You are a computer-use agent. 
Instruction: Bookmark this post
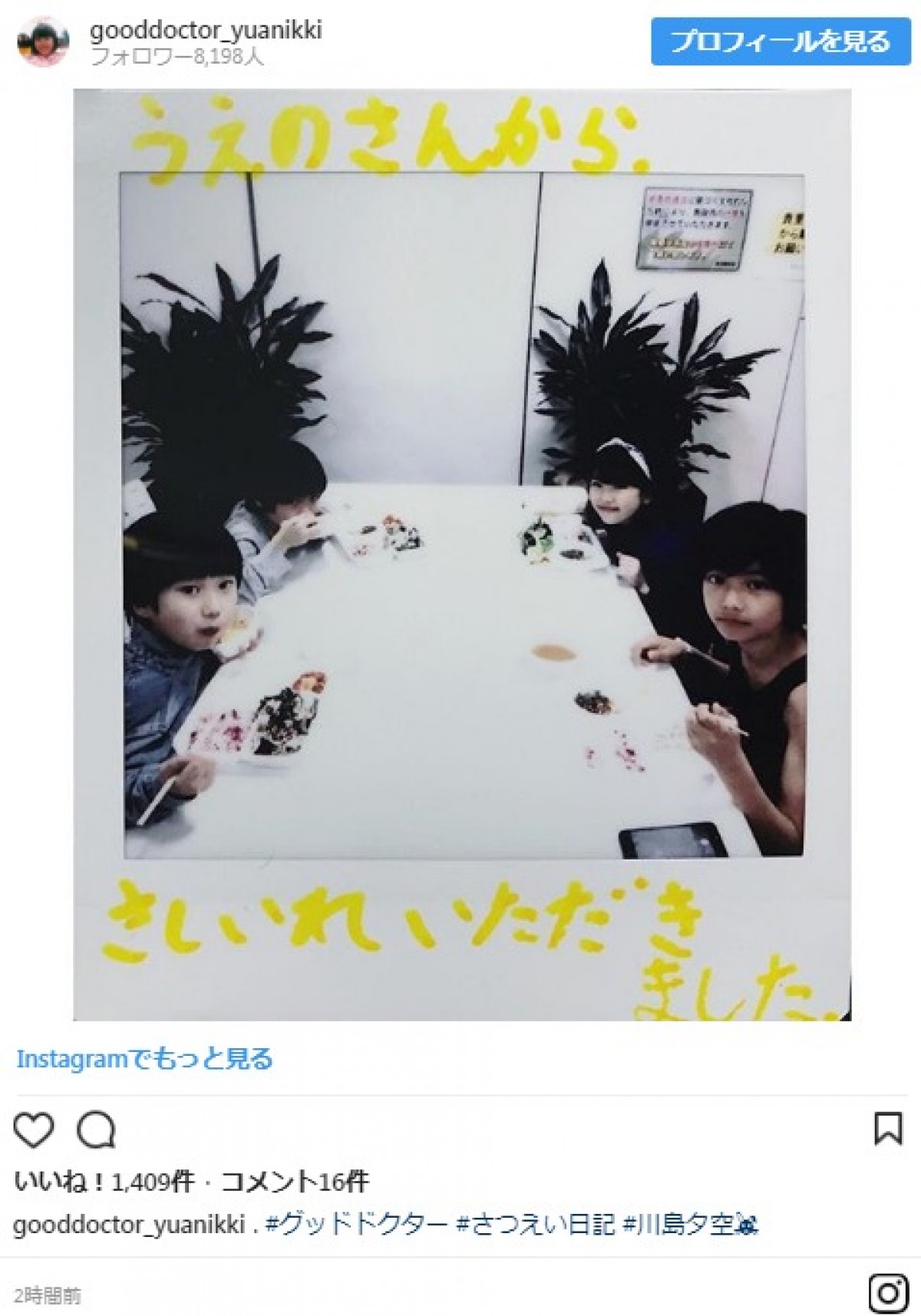tap(888, 1129)
